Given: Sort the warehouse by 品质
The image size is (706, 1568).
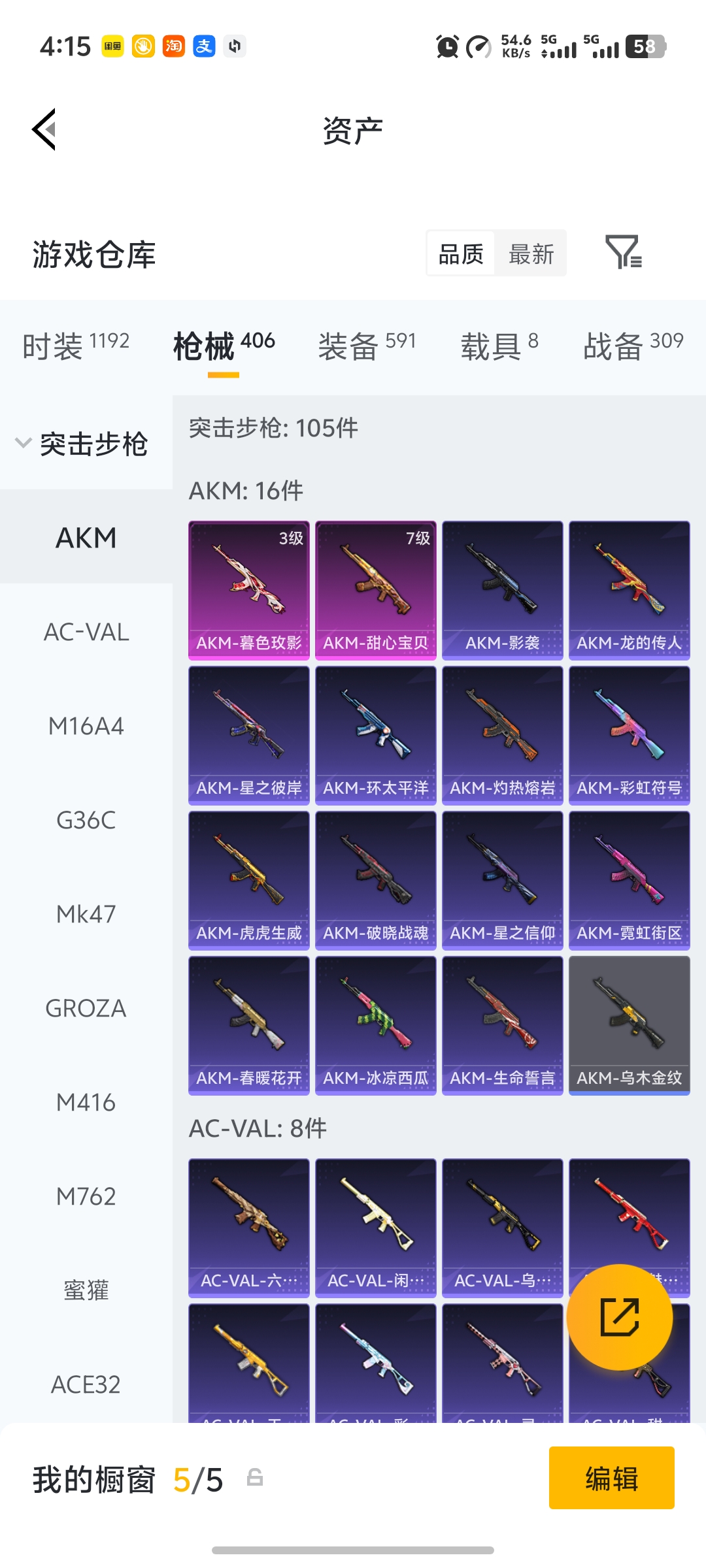Looking at the screenshot, I should pos(461,253).
